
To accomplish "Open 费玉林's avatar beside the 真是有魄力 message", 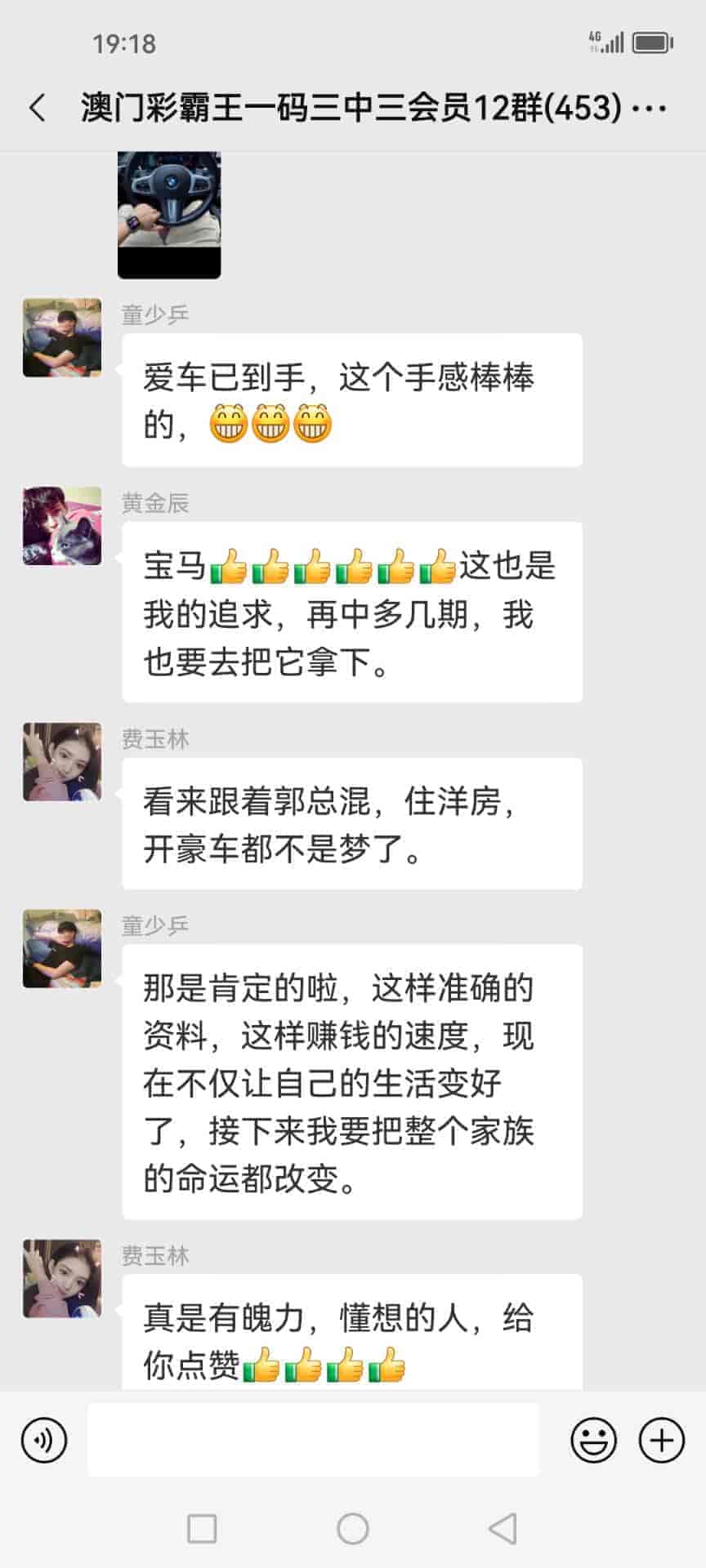I will pyautogui.click(x=62, y=1279).
